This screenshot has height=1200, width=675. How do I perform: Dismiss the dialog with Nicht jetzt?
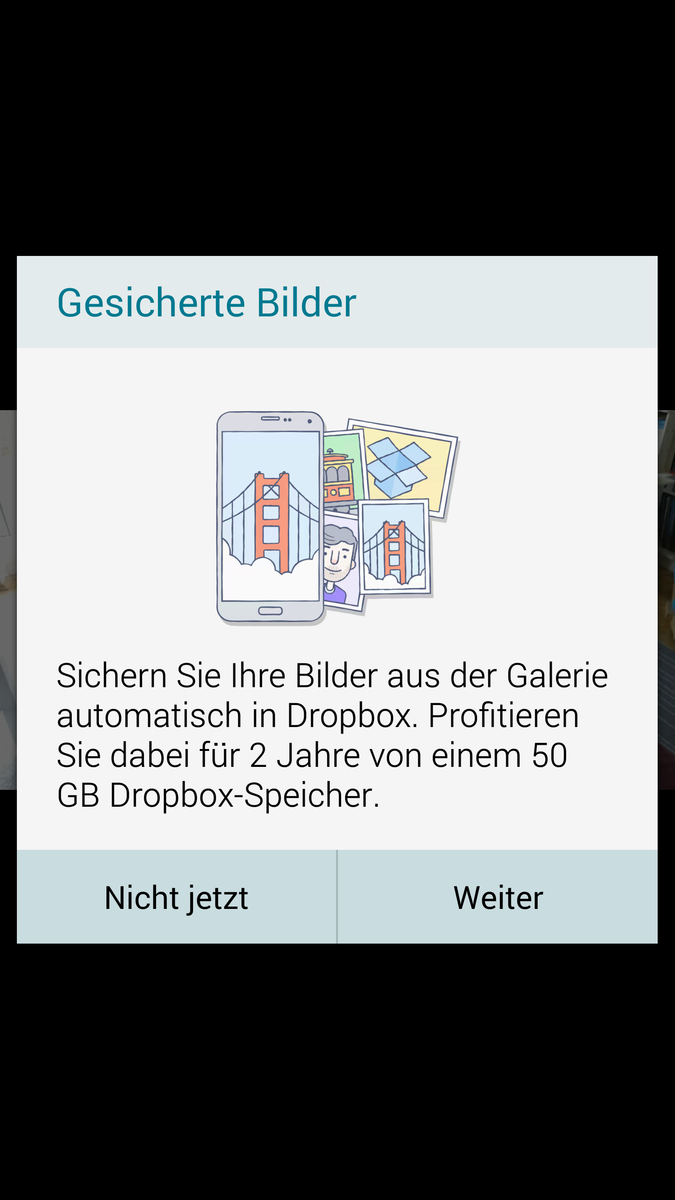pos(177,897)
